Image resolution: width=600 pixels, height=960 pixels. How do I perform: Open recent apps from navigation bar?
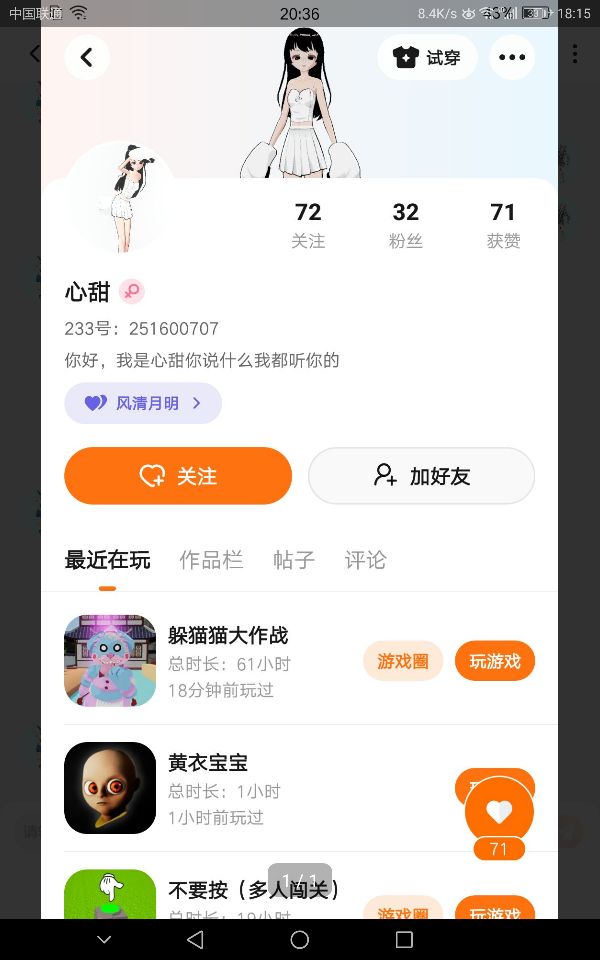click(x=404, y=940)
